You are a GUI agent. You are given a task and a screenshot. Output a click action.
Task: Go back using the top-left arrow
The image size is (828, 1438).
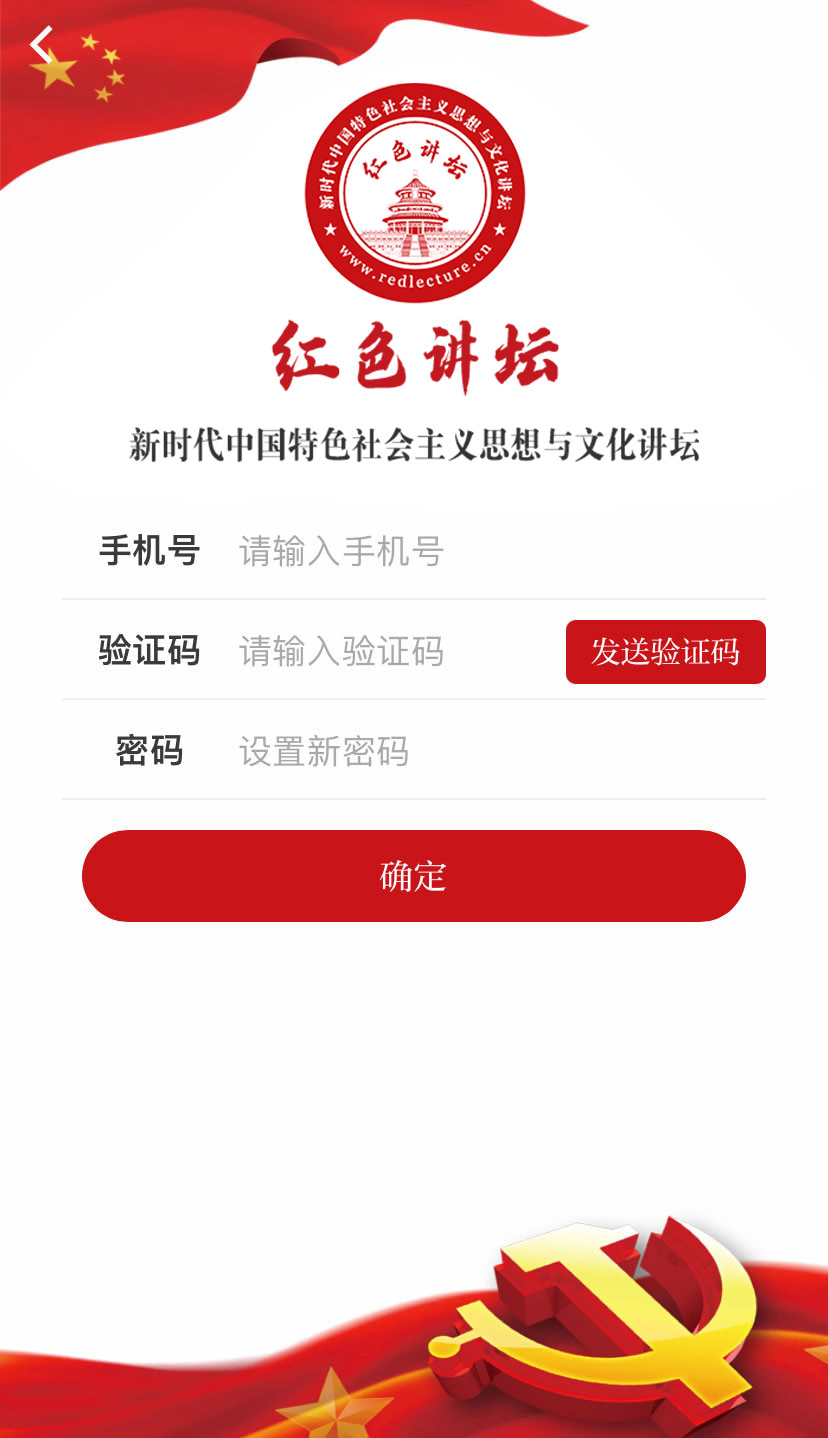click(41, 45)
